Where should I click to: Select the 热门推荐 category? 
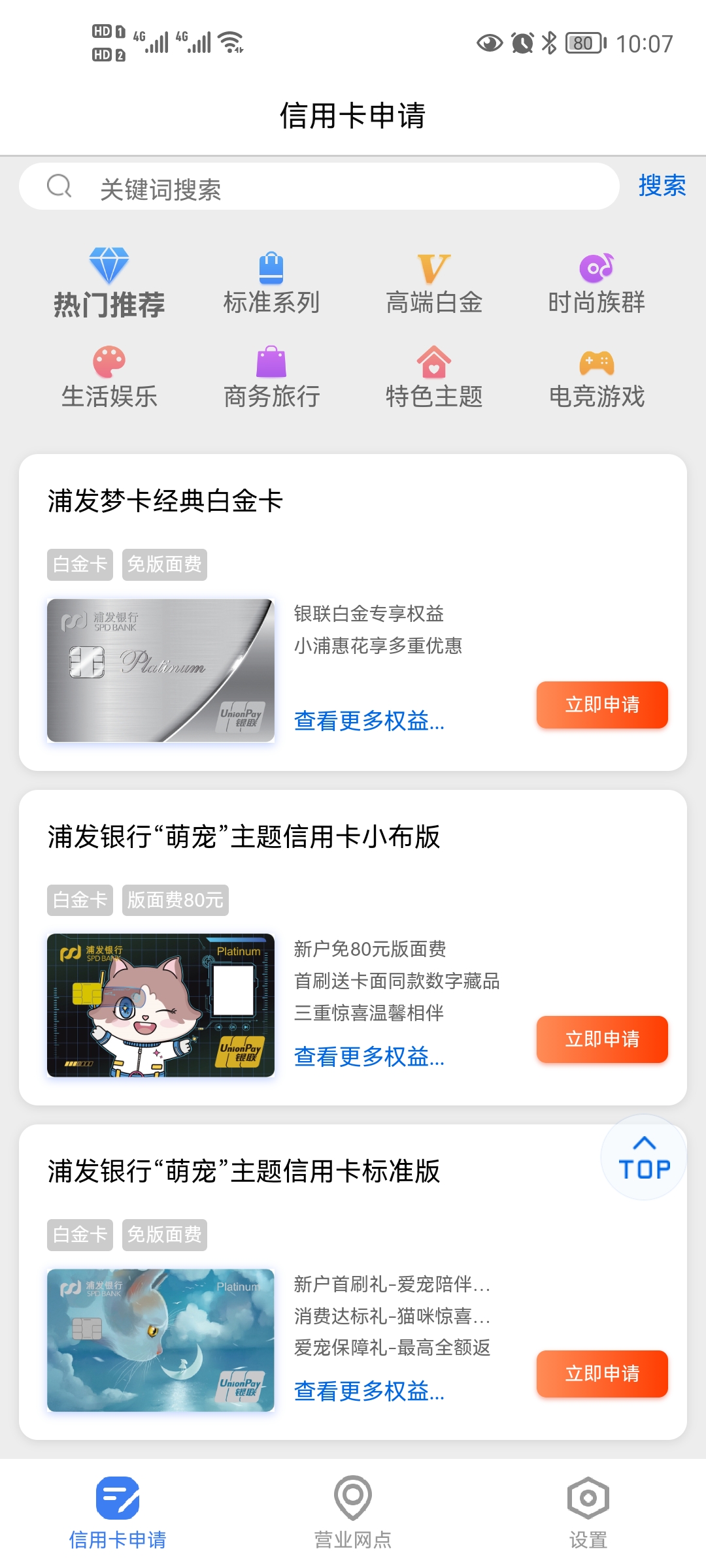[109, 284]
